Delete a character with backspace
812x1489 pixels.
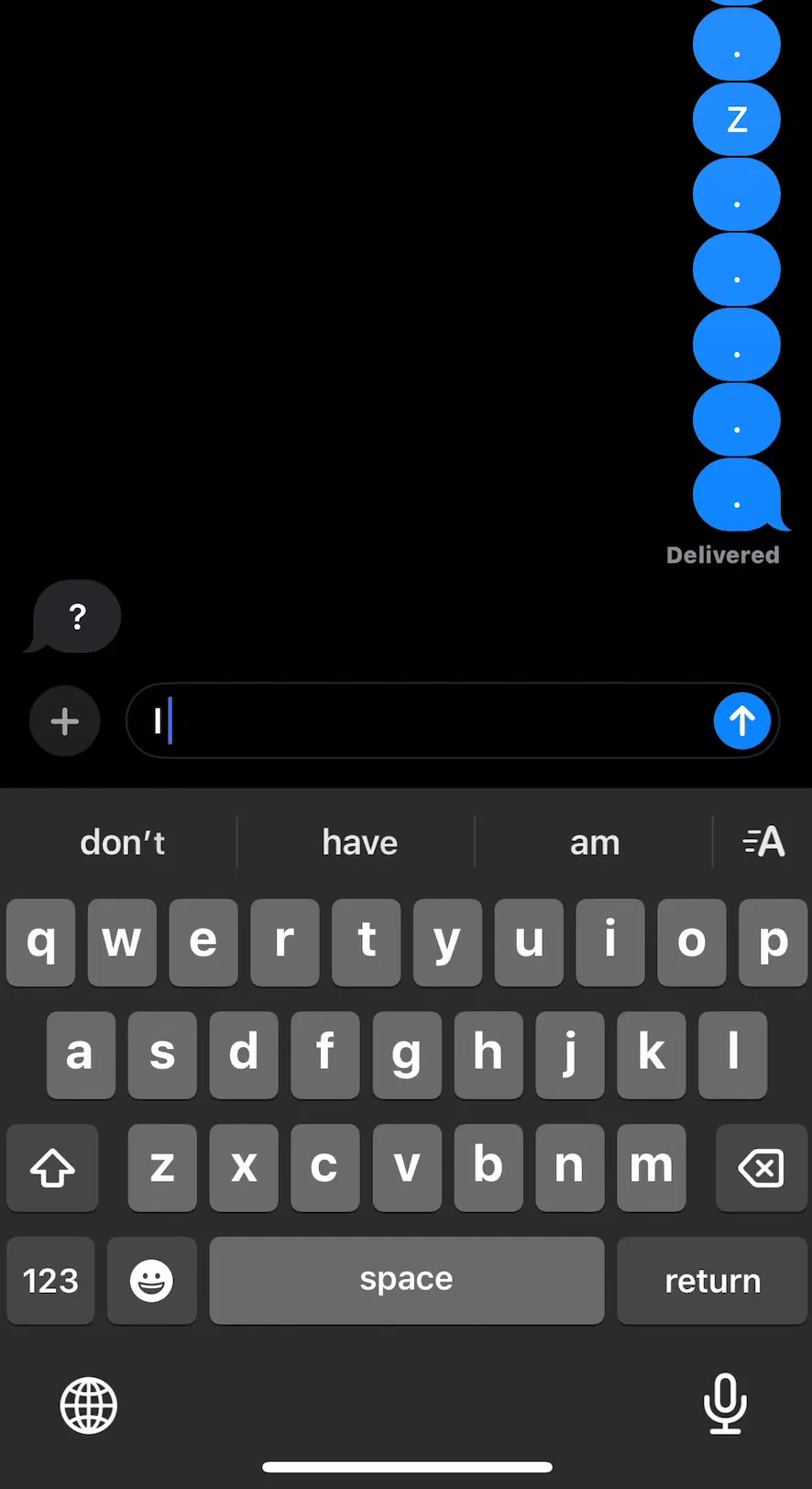tap(761, 1168)
